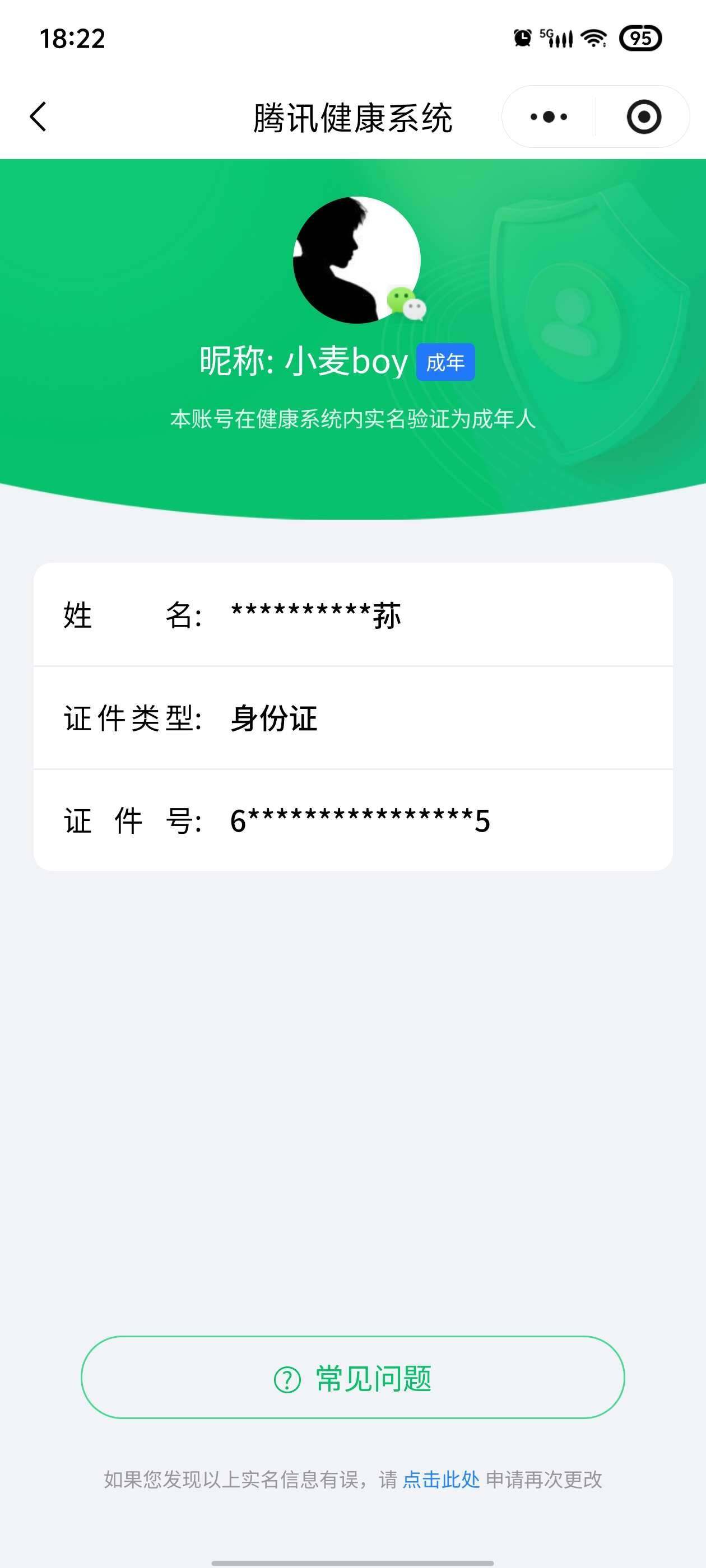Tap the circular exit button in the capsule
Screen dimensions: 706x1568
[647, 117]
